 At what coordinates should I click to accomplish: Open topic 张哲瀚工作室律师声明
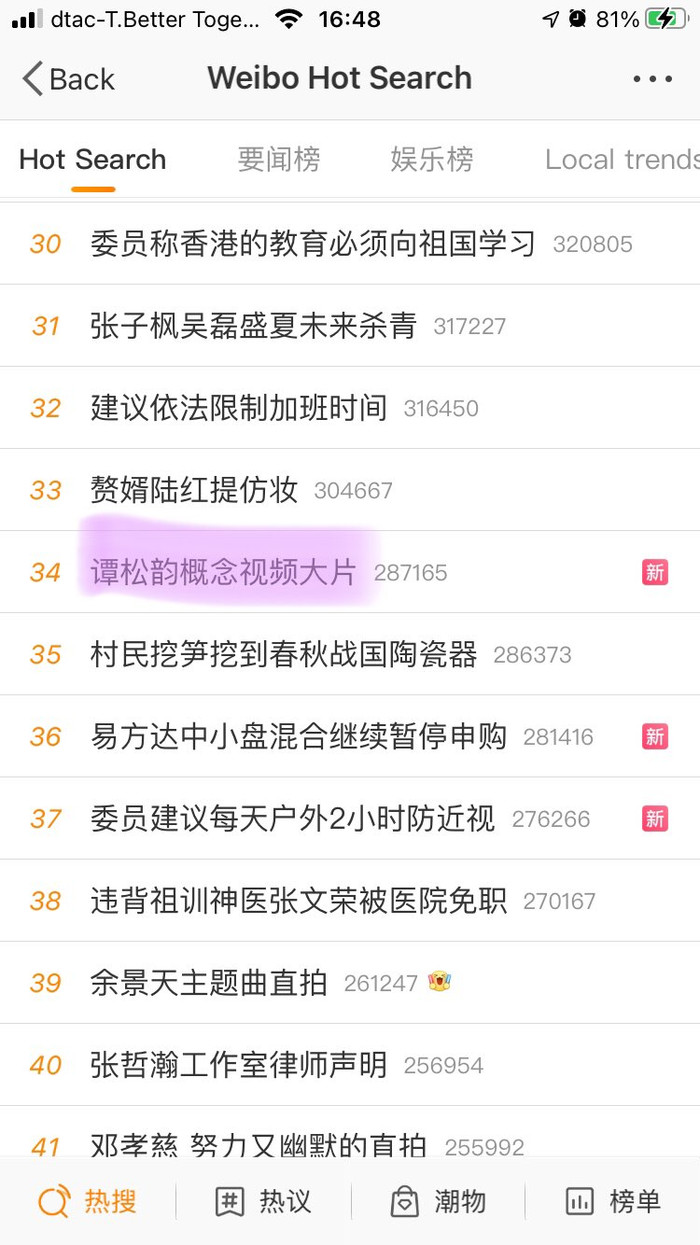(x=238, y=1064)
